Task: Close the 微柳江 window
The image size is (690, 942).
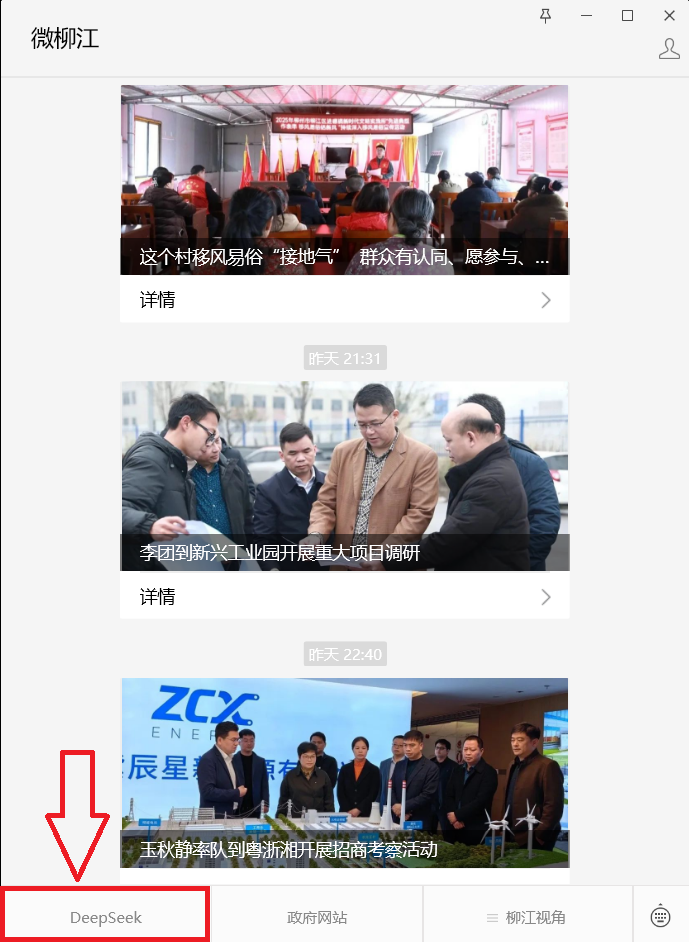Action: [x=669, y=15]
